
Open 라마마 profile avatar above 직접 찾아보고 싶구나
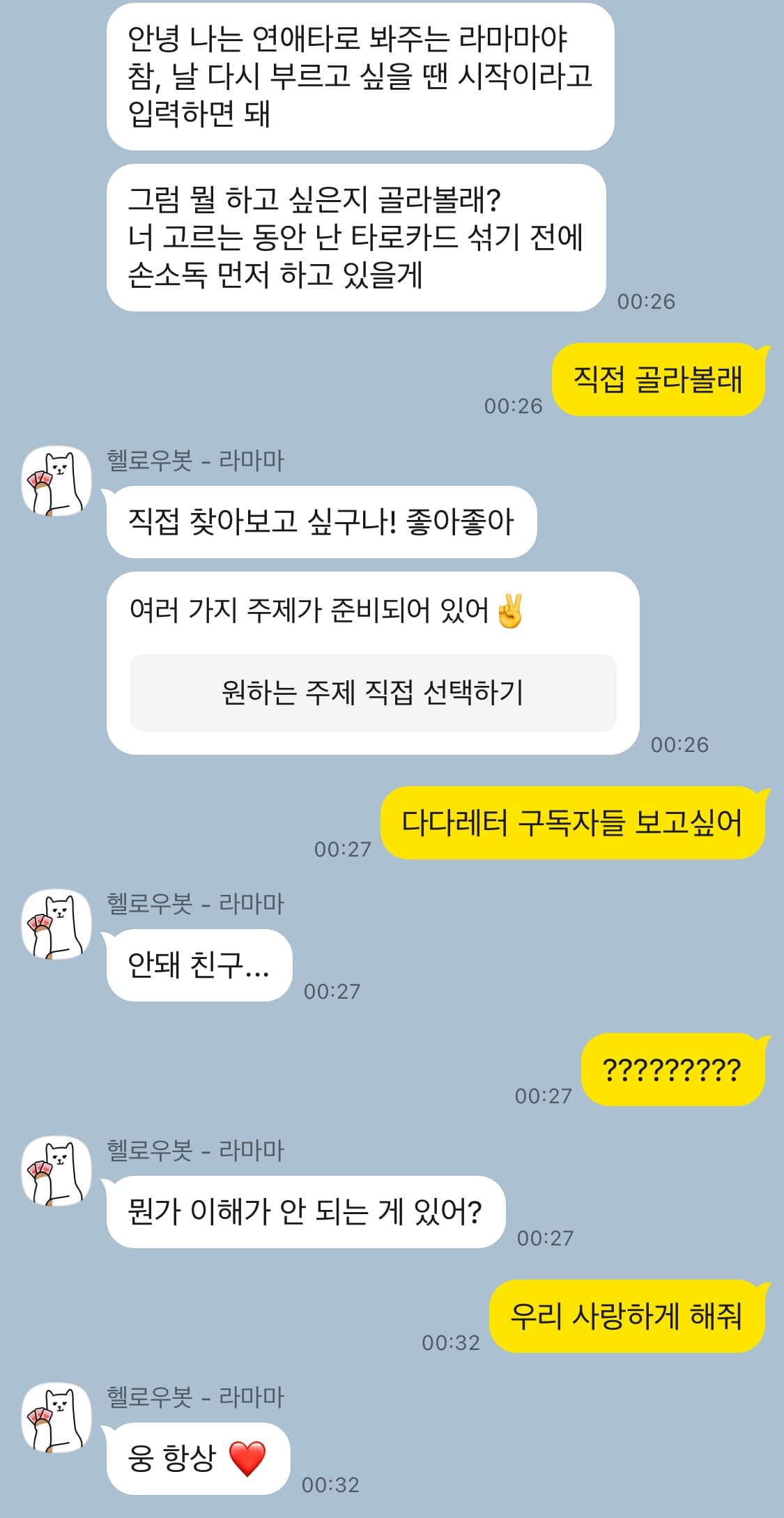point(56,481)
